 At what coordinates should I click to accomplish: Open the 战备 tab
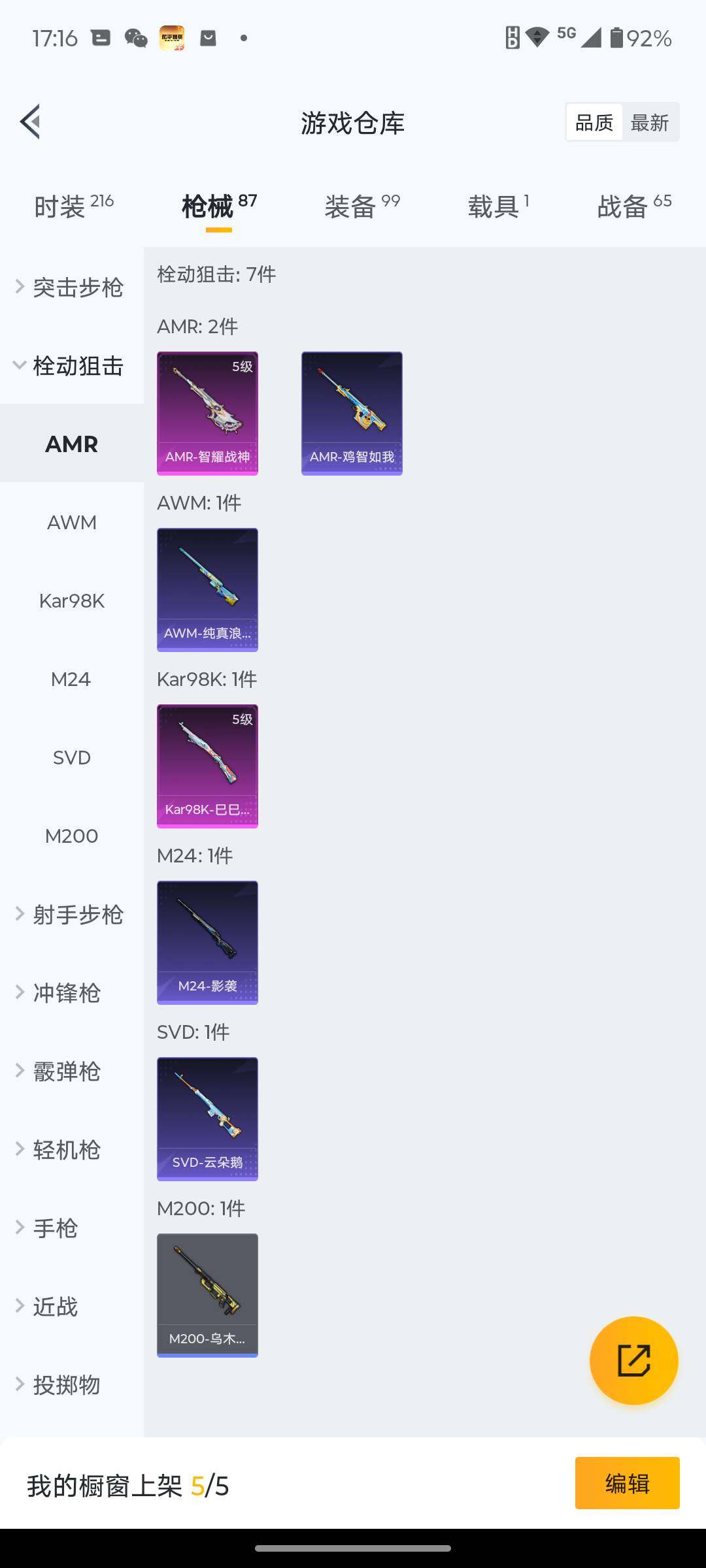click(633, 206)
